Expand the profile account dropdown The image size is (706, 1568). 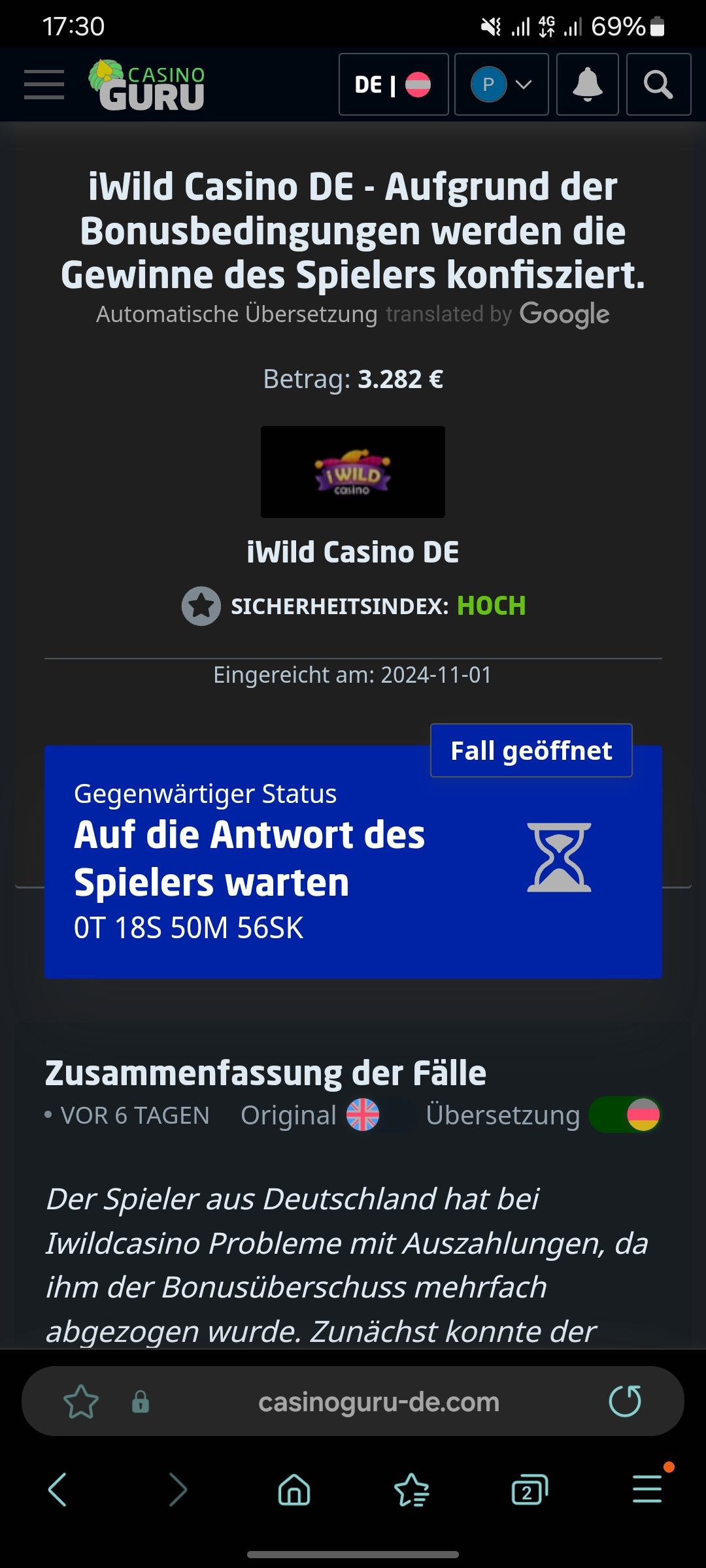[501, 85]
